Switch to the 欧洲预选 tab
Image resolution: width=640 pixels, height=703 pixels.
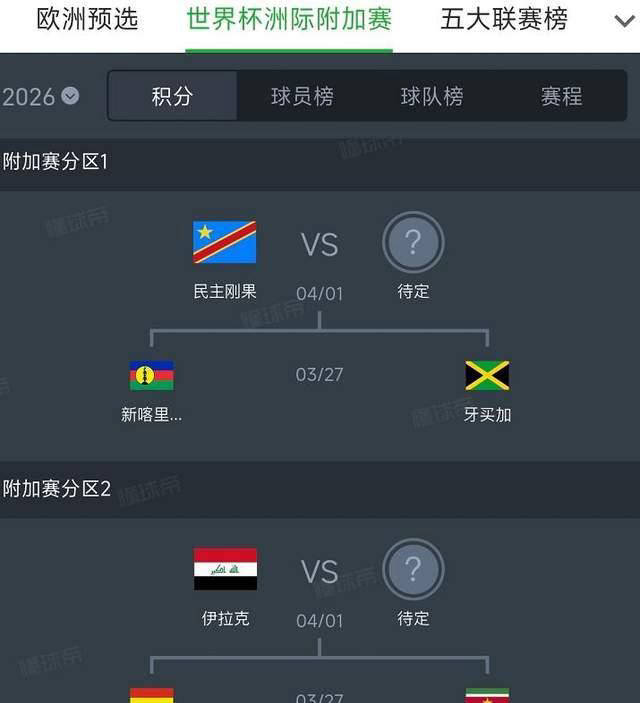[87, 19]
